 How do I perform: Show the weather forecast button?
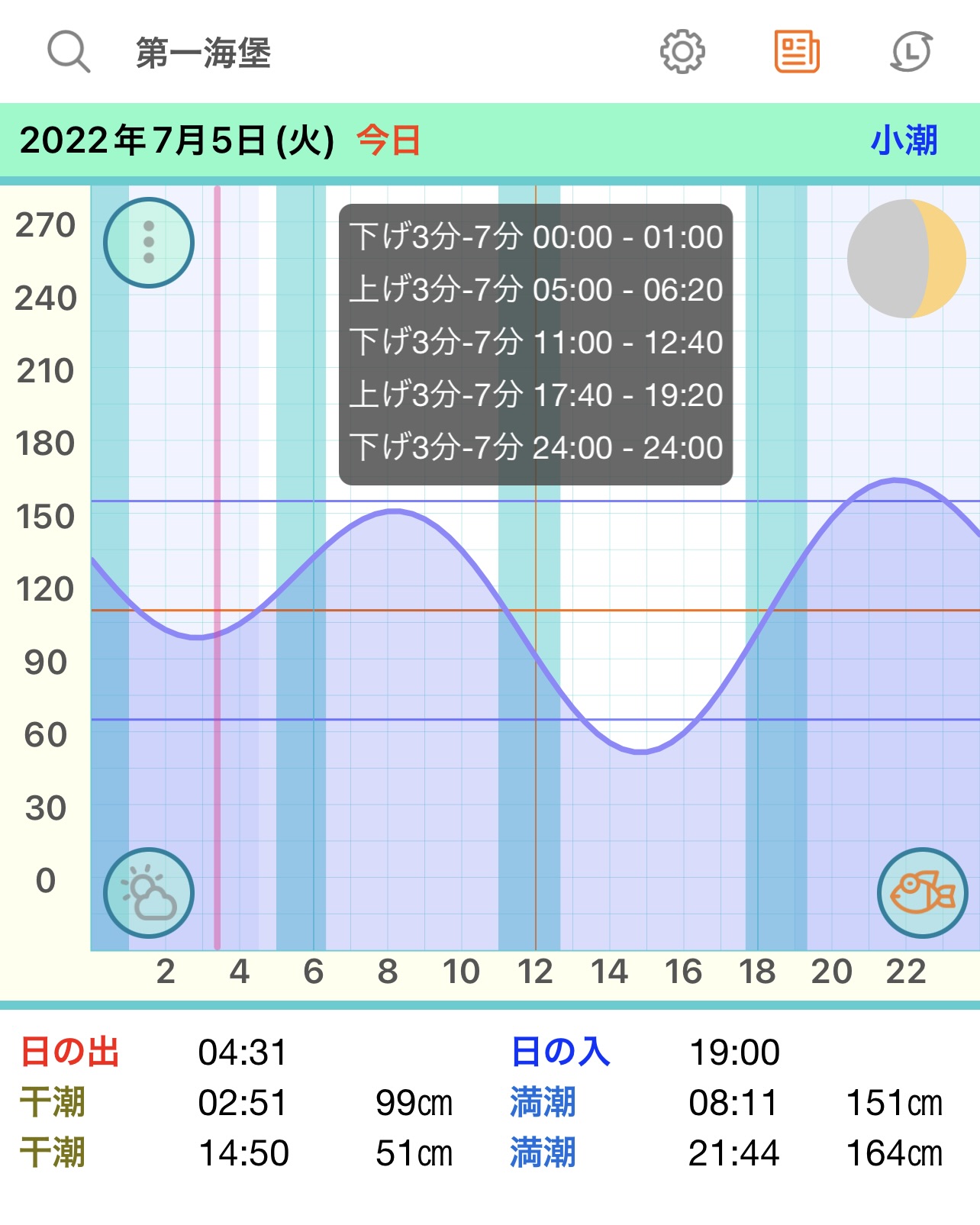[149, 893]
